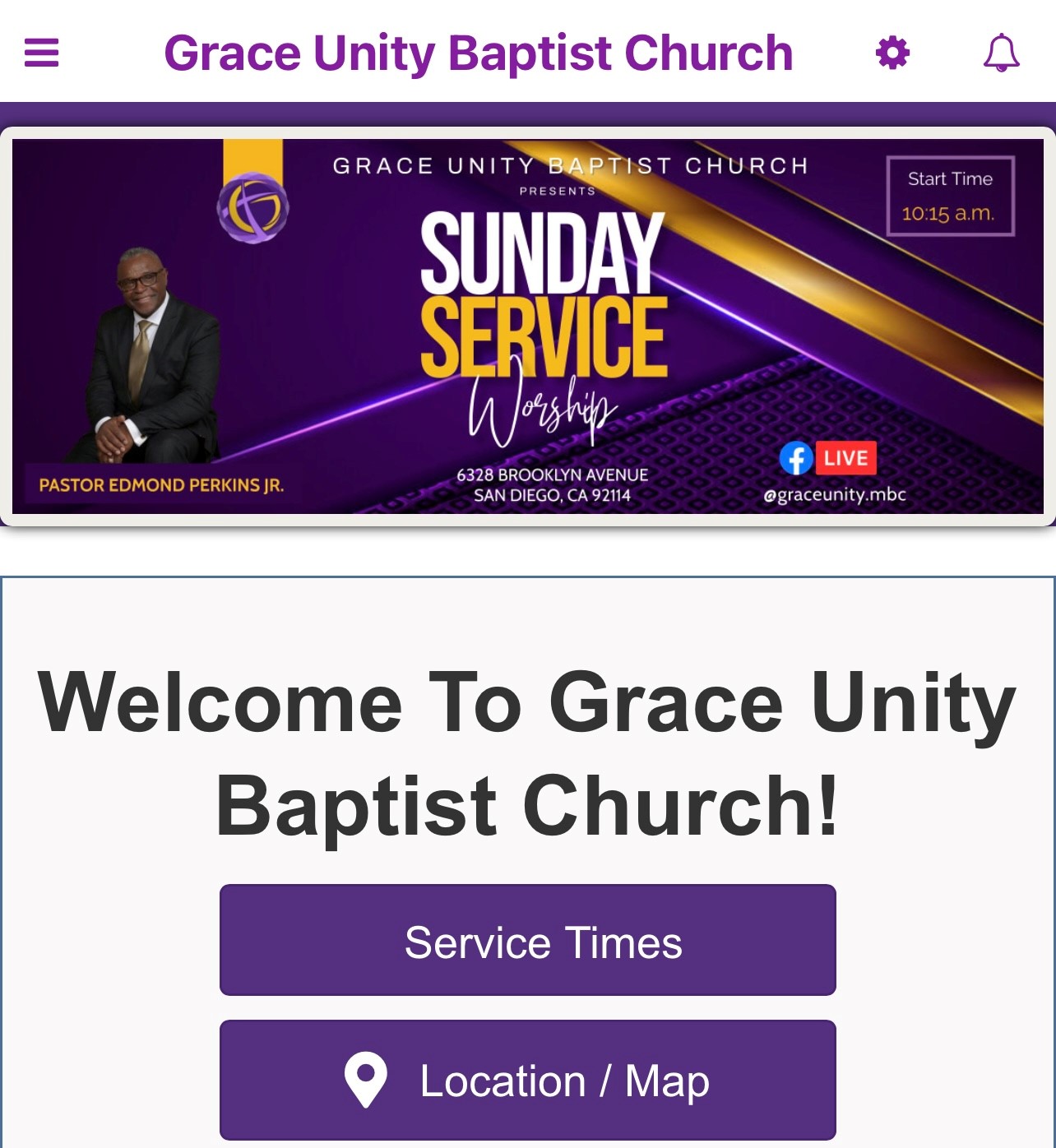Open the app settings gear
This screenshot has width=1056, height=1148.
893,52
